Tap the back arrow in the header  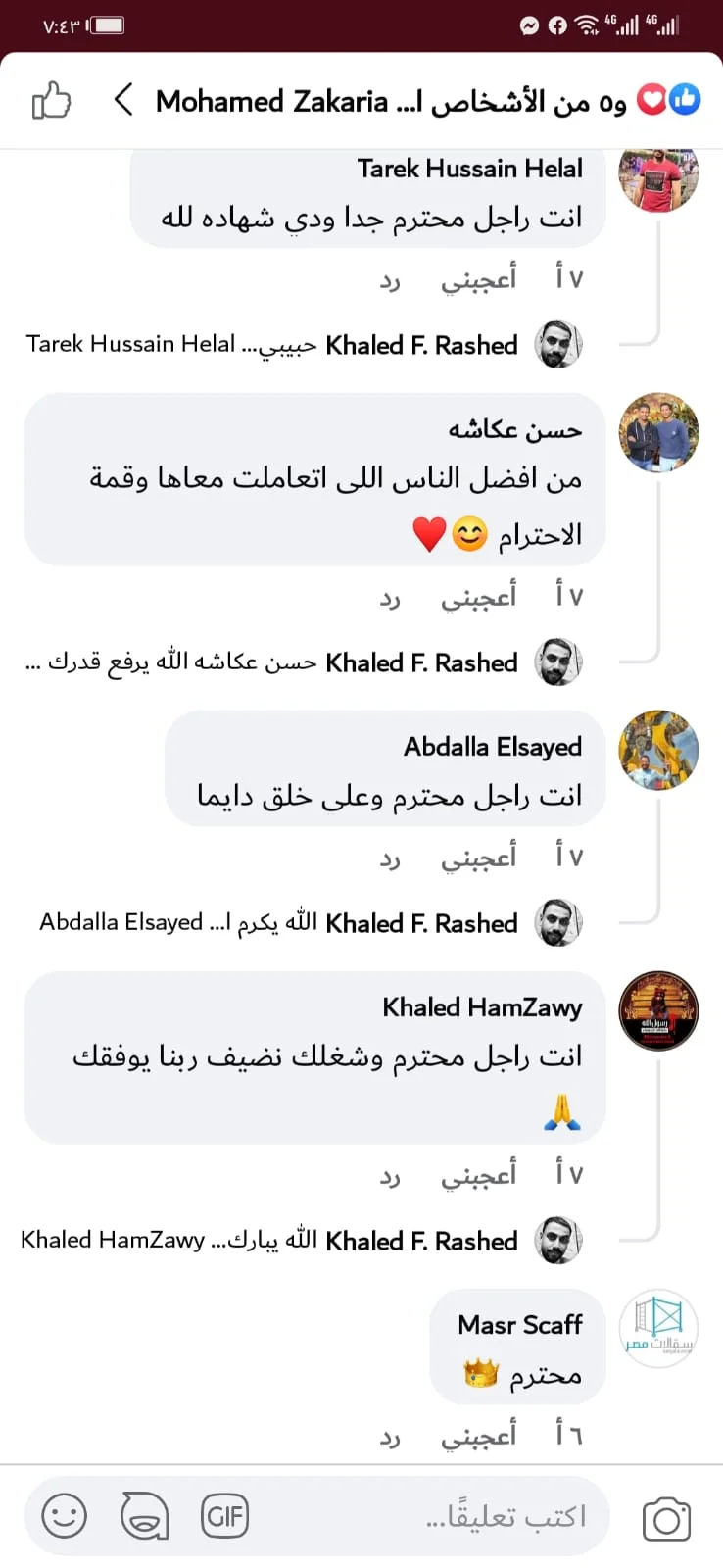[123, 100]
